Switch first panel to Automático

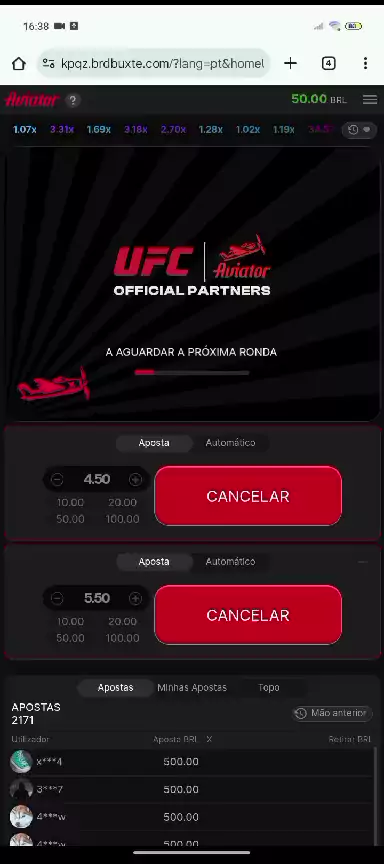point(230,443)
